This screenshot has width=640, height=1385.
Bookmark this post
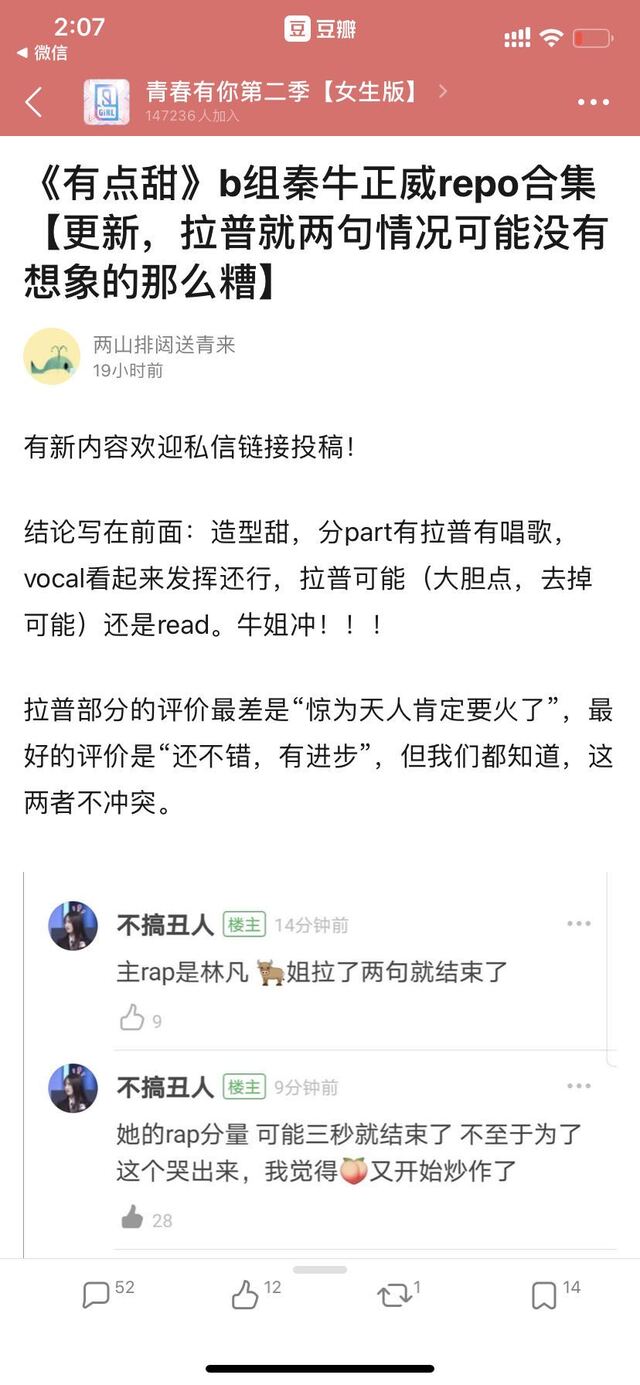click(x=544, y=1296)
